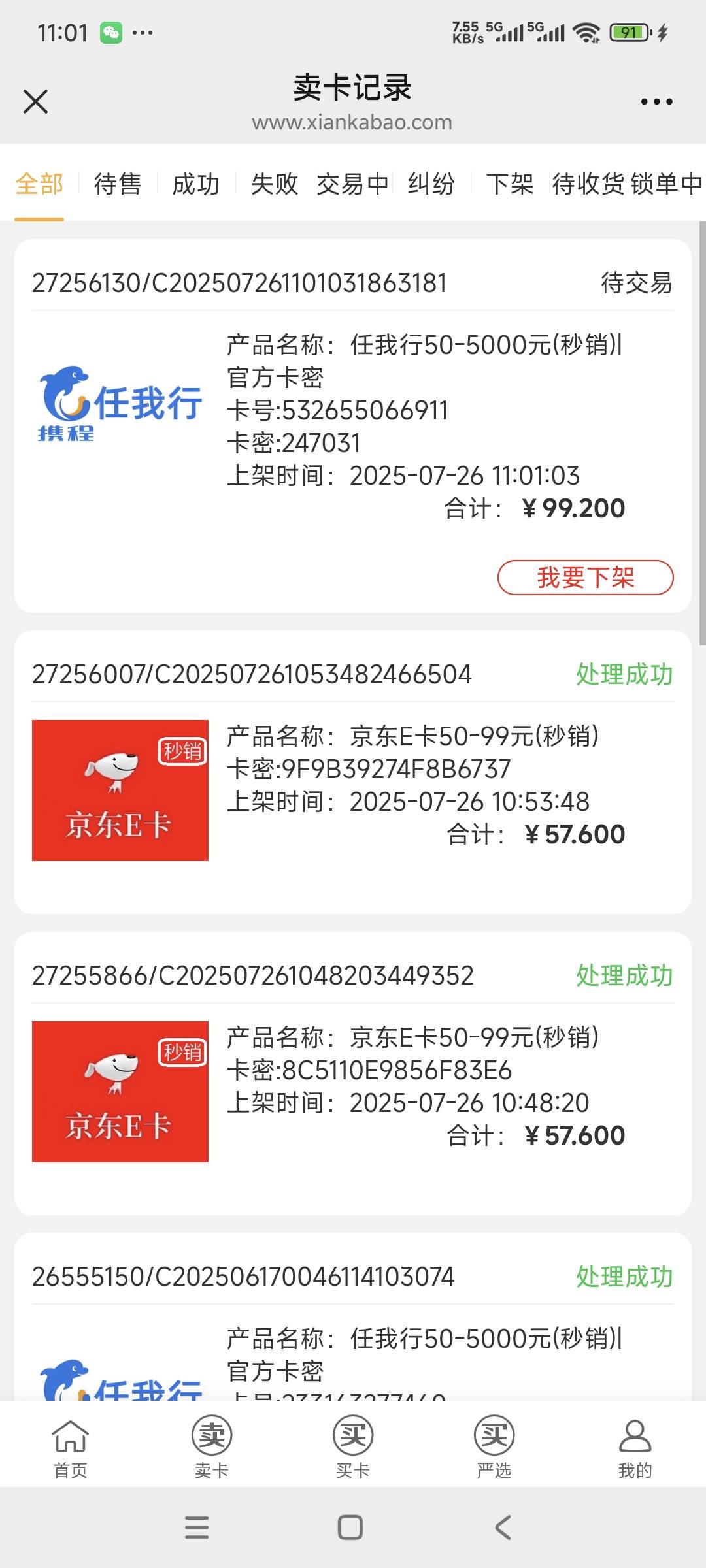This screenshot has height=1568, width=706.
Task: Show the 失败 records tab
Action: (275, 184)
